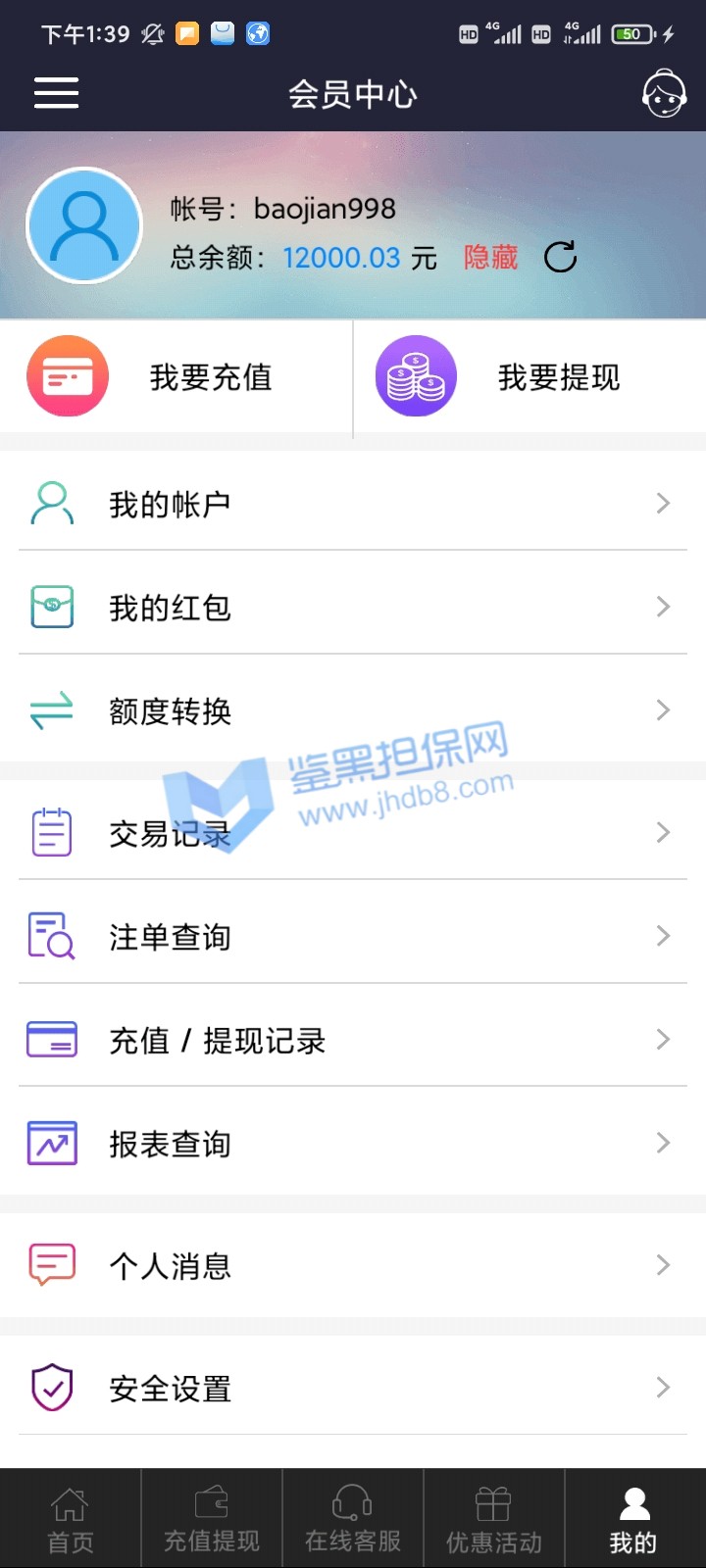
Task: Switch to the 充值提现 tab
Action: (212, 1520)
